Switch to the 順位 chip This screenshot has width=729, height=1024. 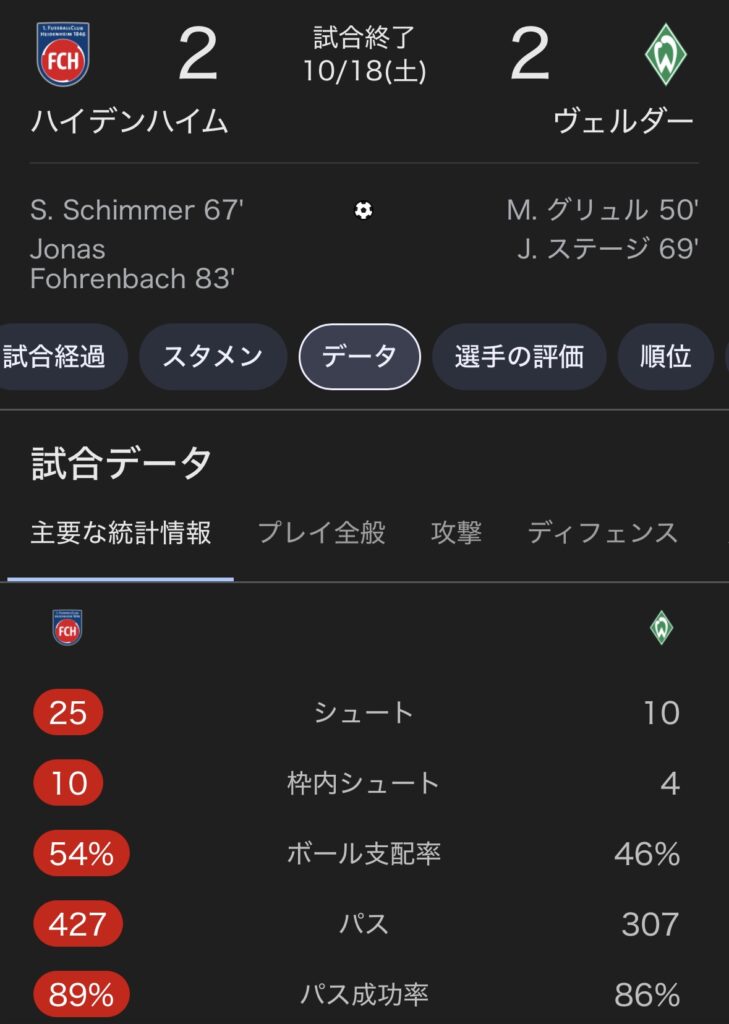666,357
